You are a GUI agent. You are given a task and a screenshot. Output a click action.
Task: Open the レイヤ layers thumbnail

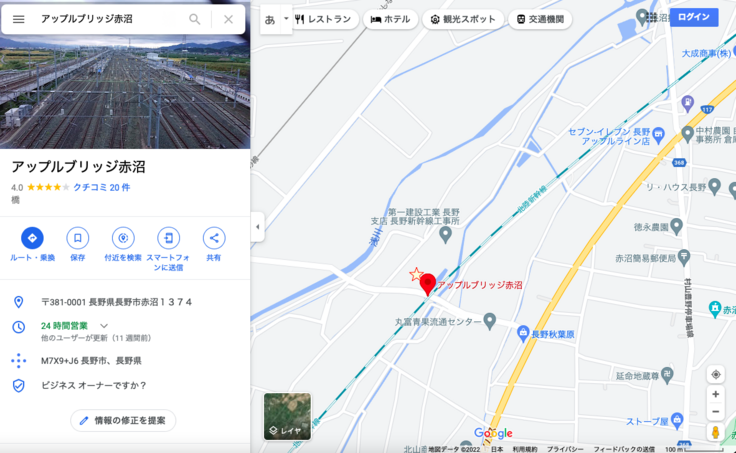click(x=287, y=417)
